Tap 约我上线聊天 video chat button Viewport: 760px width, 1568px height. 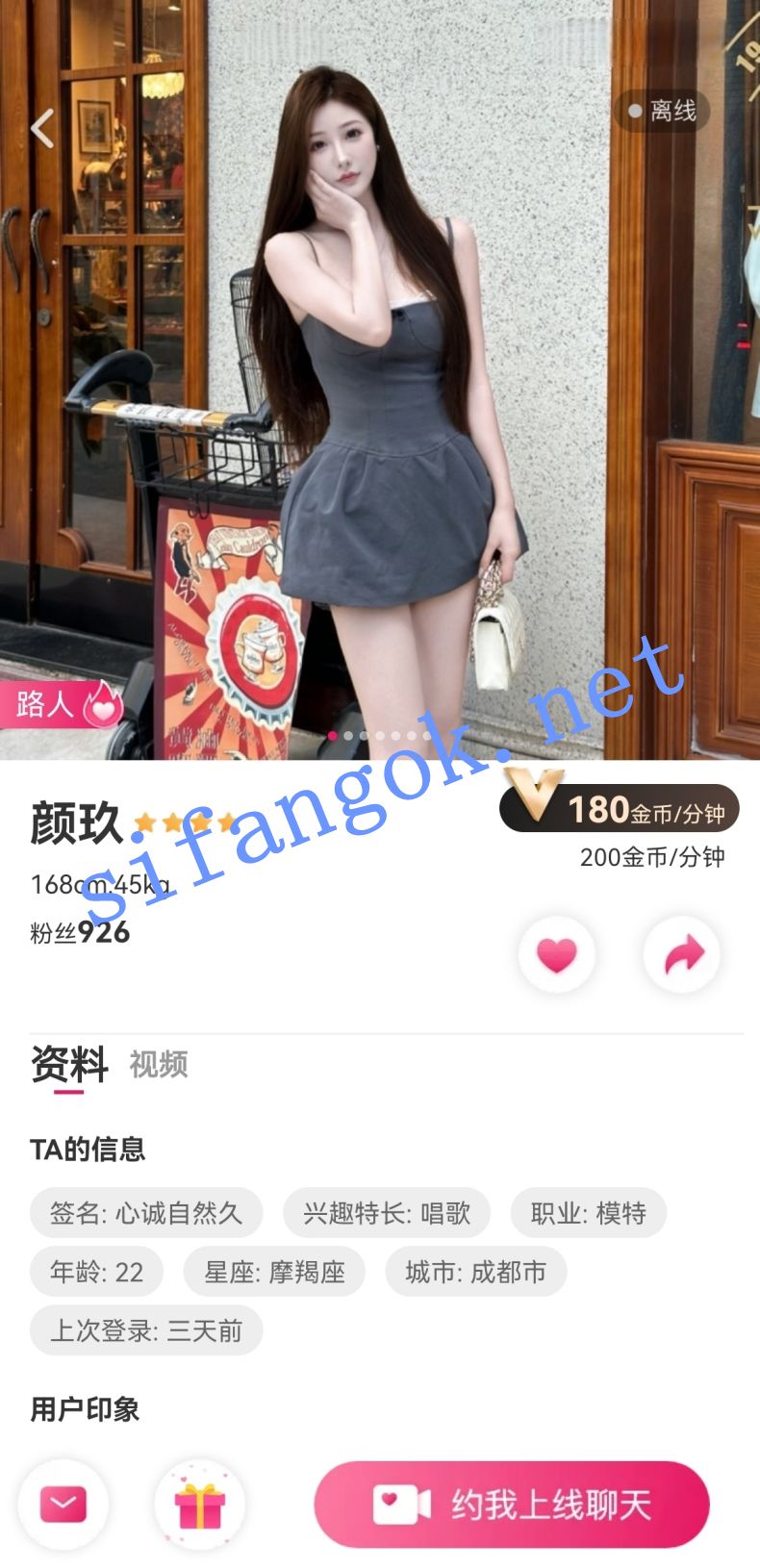click(512, 1505)
